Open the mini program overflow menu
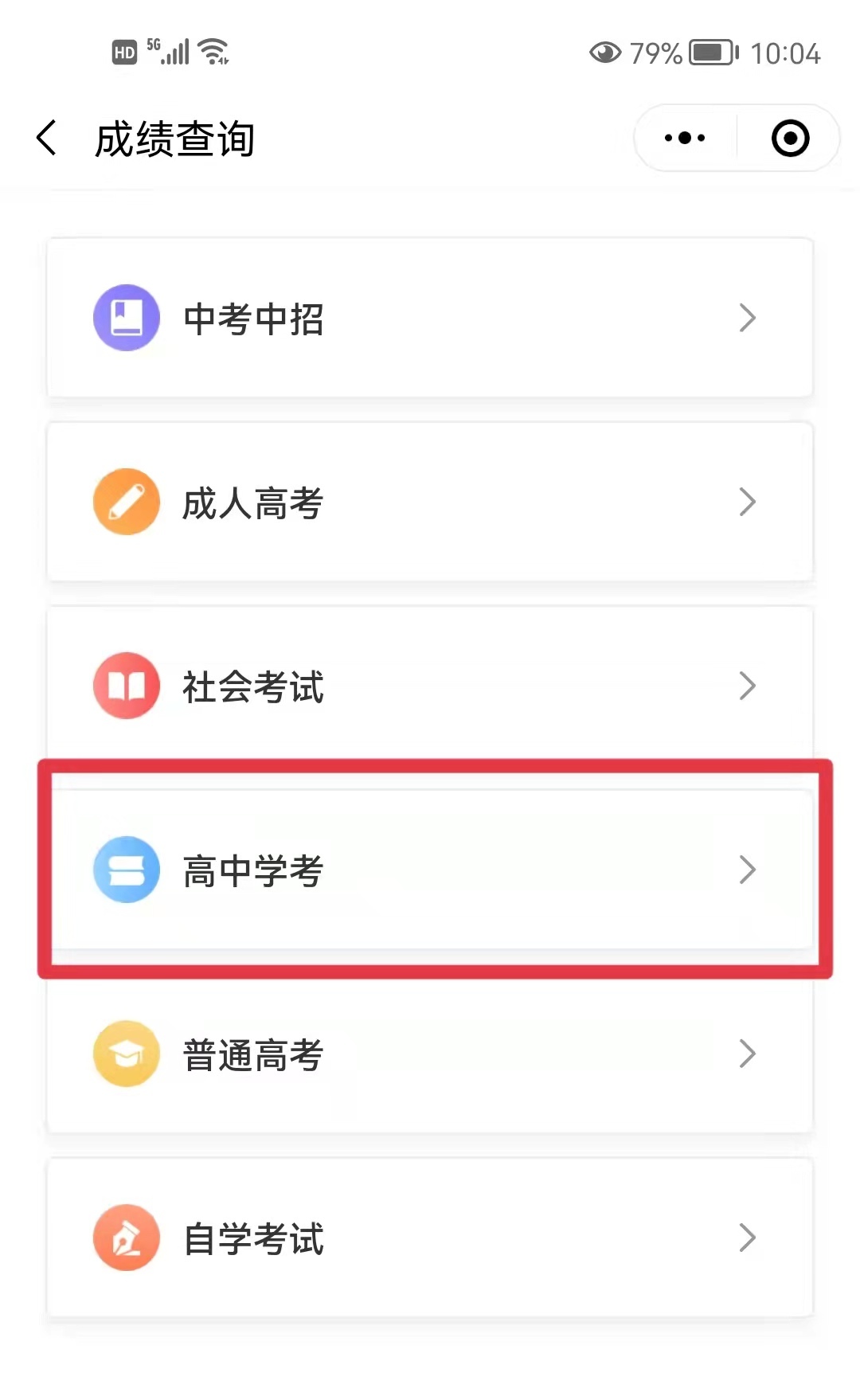860x1400 pixels. (x=685, y=139)
